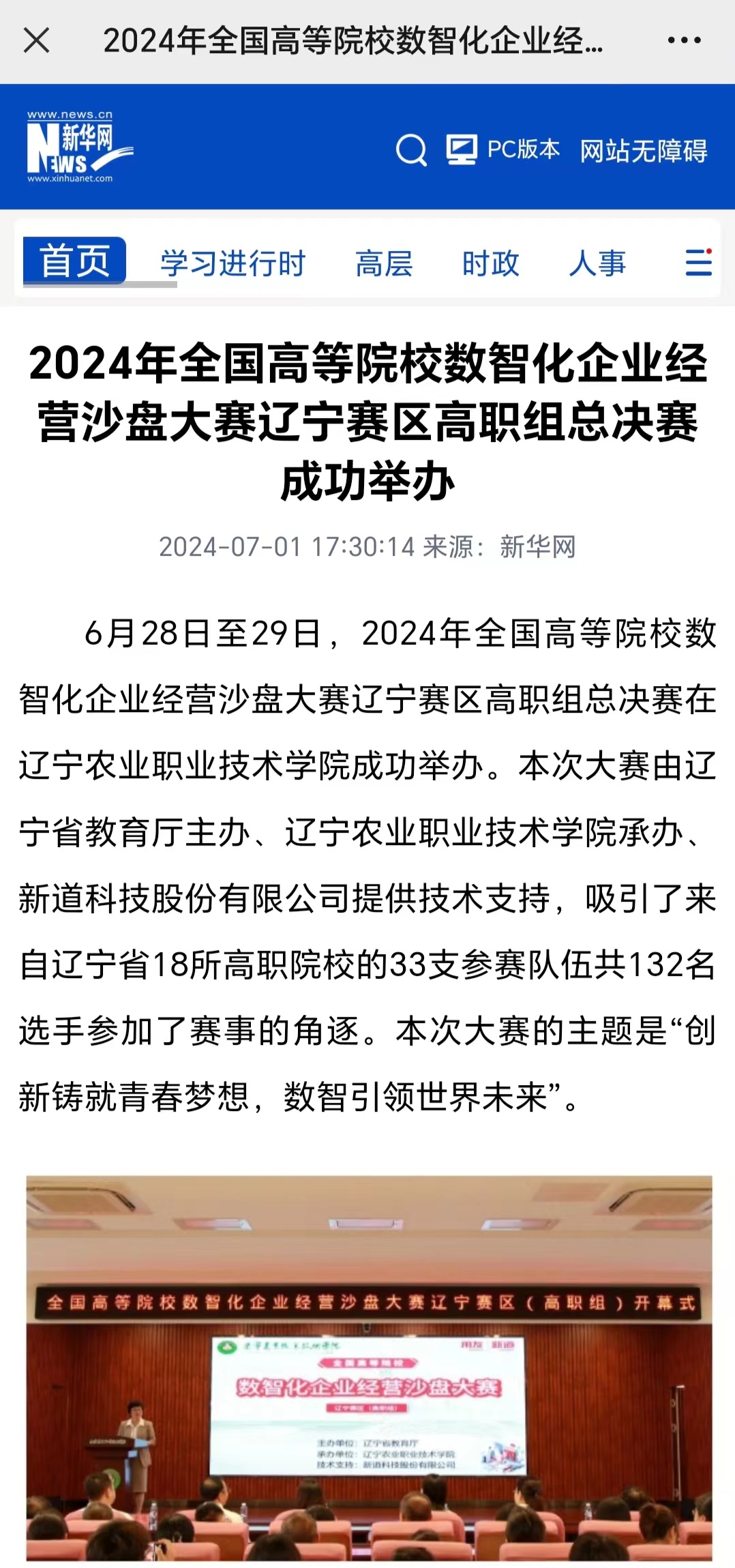Switch to PC版本 view

coord(503,149)
